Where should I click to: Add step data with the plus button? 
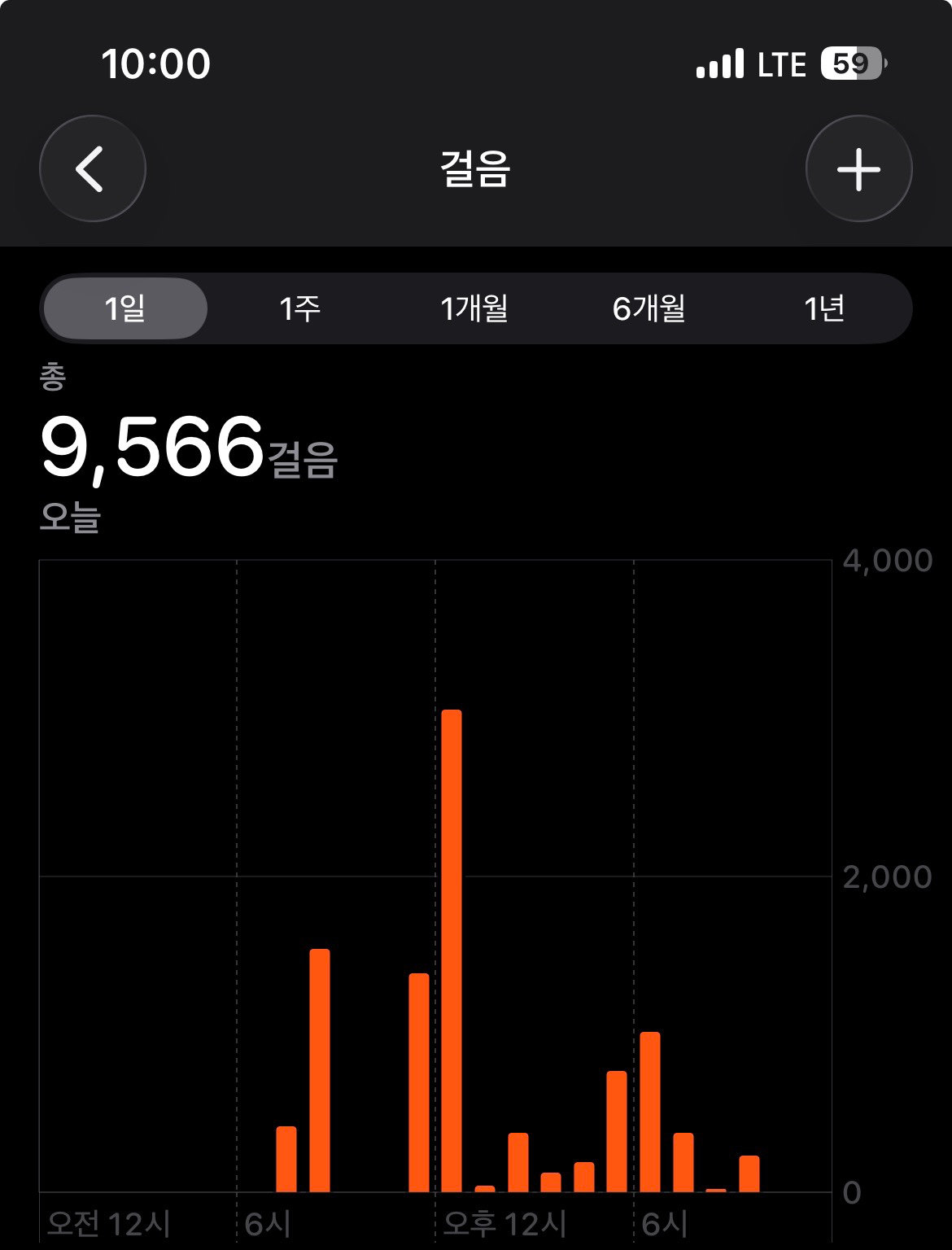[858, 168]
